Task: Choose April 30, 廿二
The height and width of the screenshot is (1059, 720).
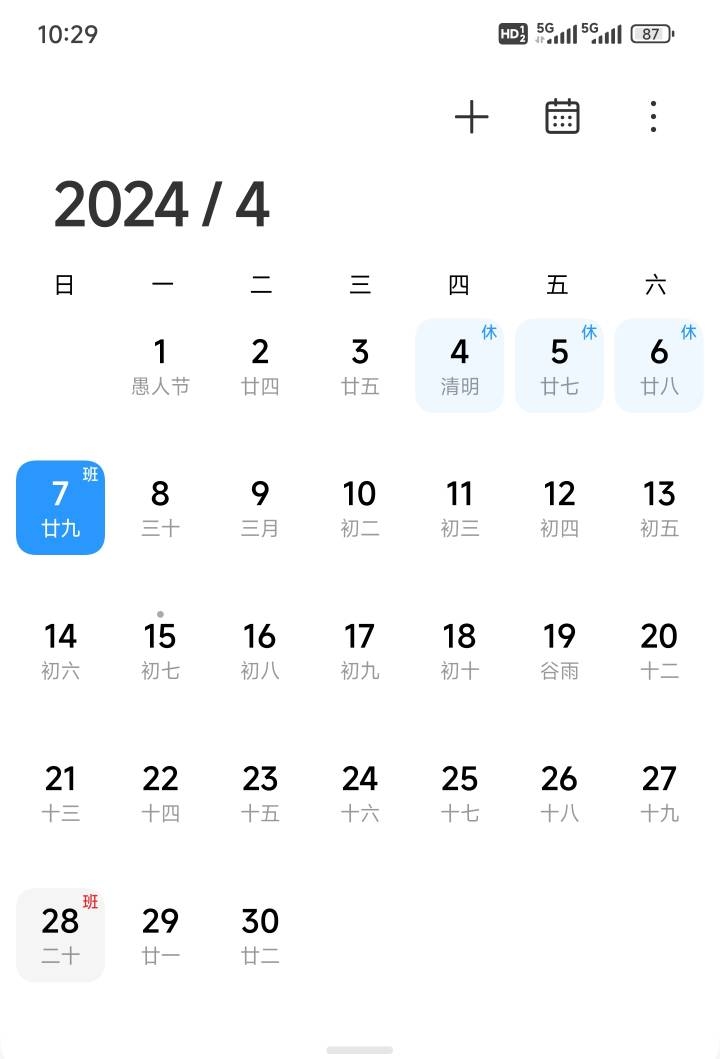Action: (x=260, y=935)
